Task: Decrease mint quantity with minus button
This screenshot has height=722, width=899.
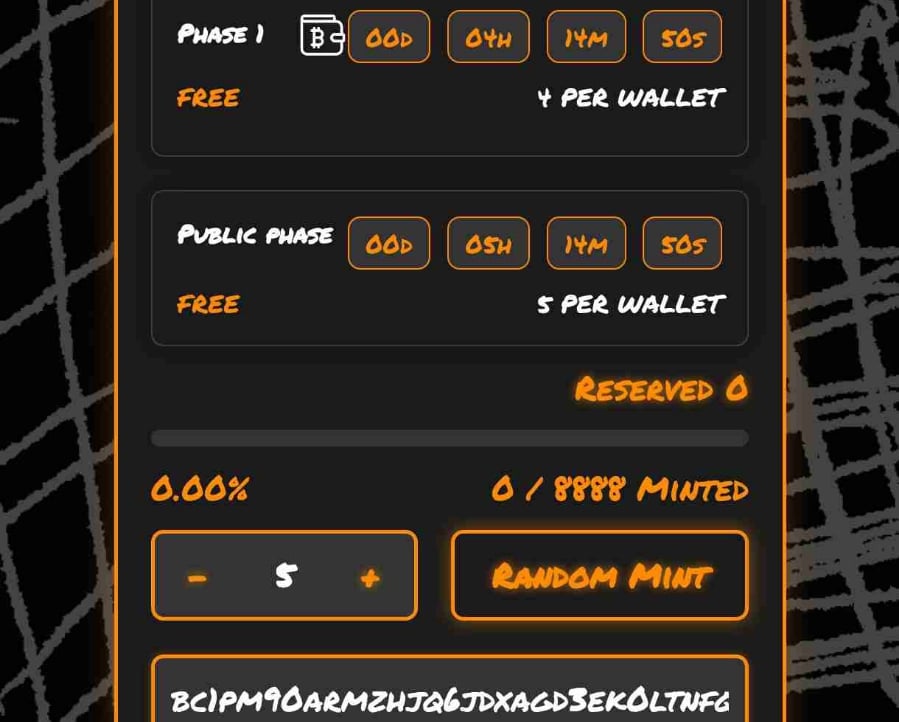Action: click(197, 577)
